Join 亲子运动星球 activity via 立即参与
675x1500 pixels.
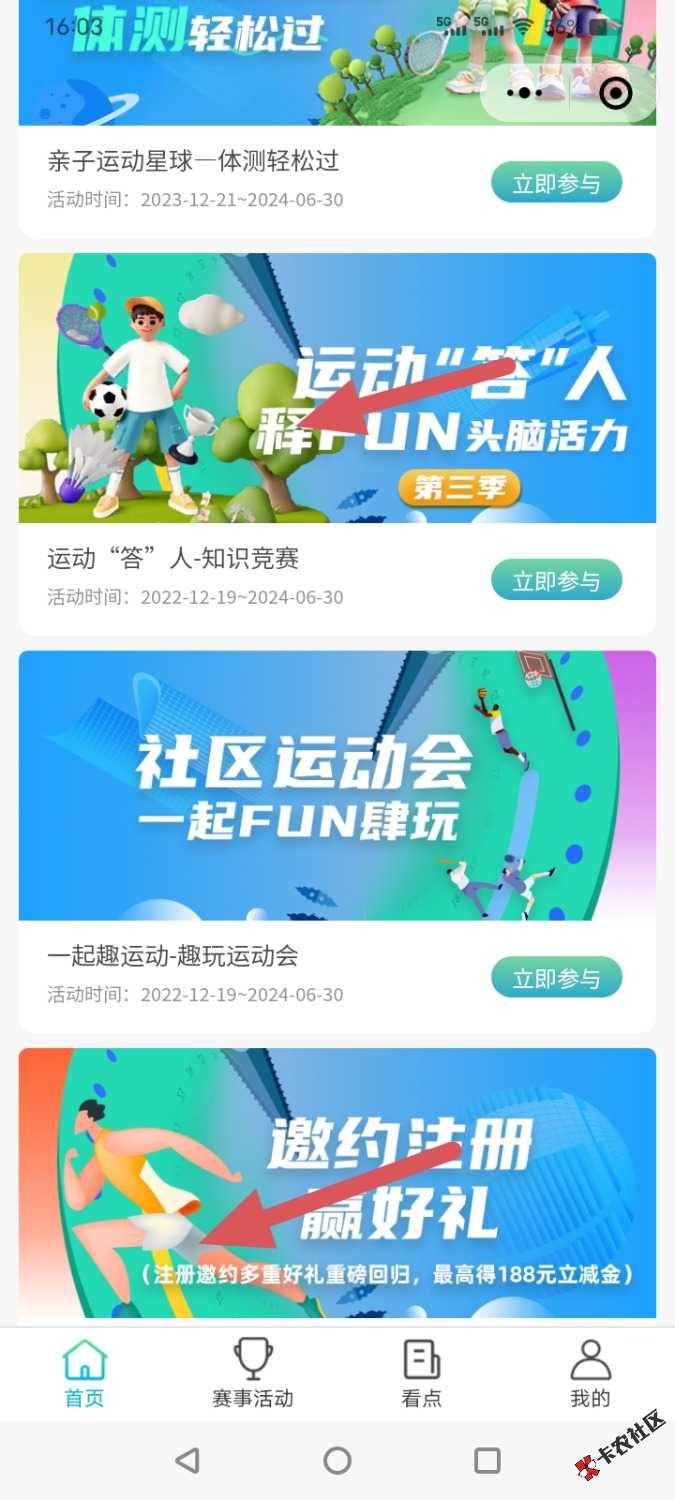click(x=556, y=183)
